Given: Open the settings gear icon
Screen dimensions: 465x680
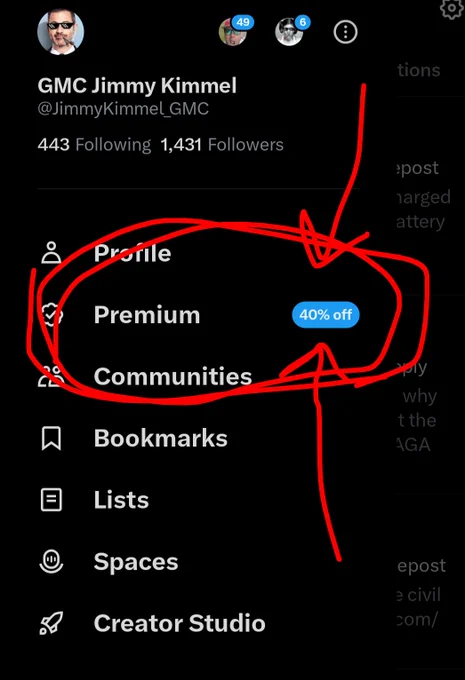Looking at the screenshot, I should [x=452, y=8].
